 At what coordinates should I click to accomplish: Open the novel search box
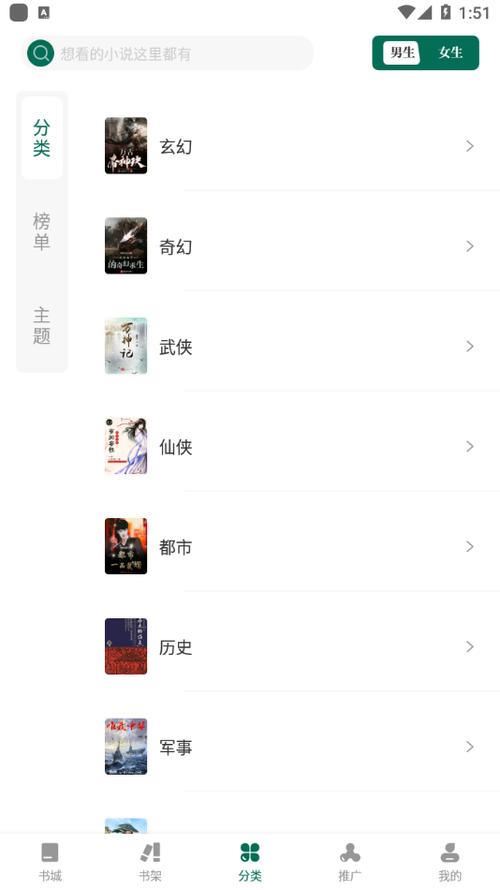(167, 53)
